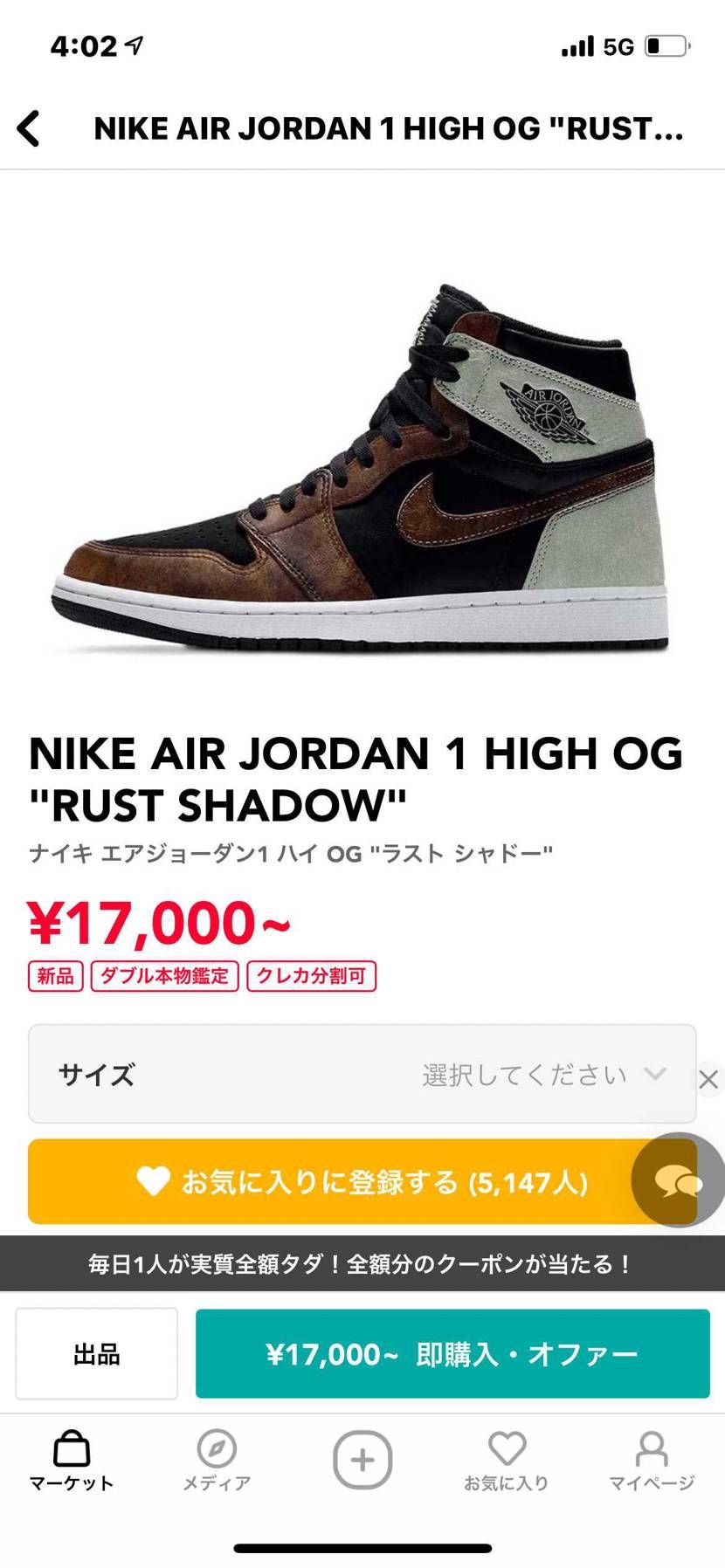Open the chat bubble icon
The height and width of the screenshot is (1568, 725).
[x=679, y=1180]
